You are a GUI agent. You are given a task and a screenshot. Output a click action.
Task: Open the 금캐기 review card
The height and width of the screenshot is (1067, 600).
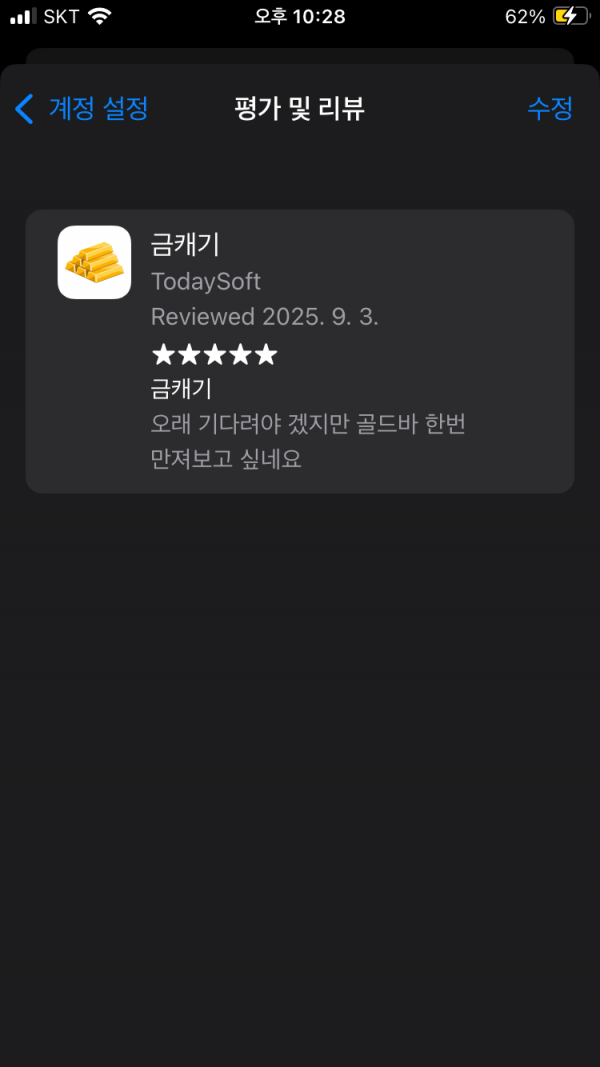[x=300, y=351]
